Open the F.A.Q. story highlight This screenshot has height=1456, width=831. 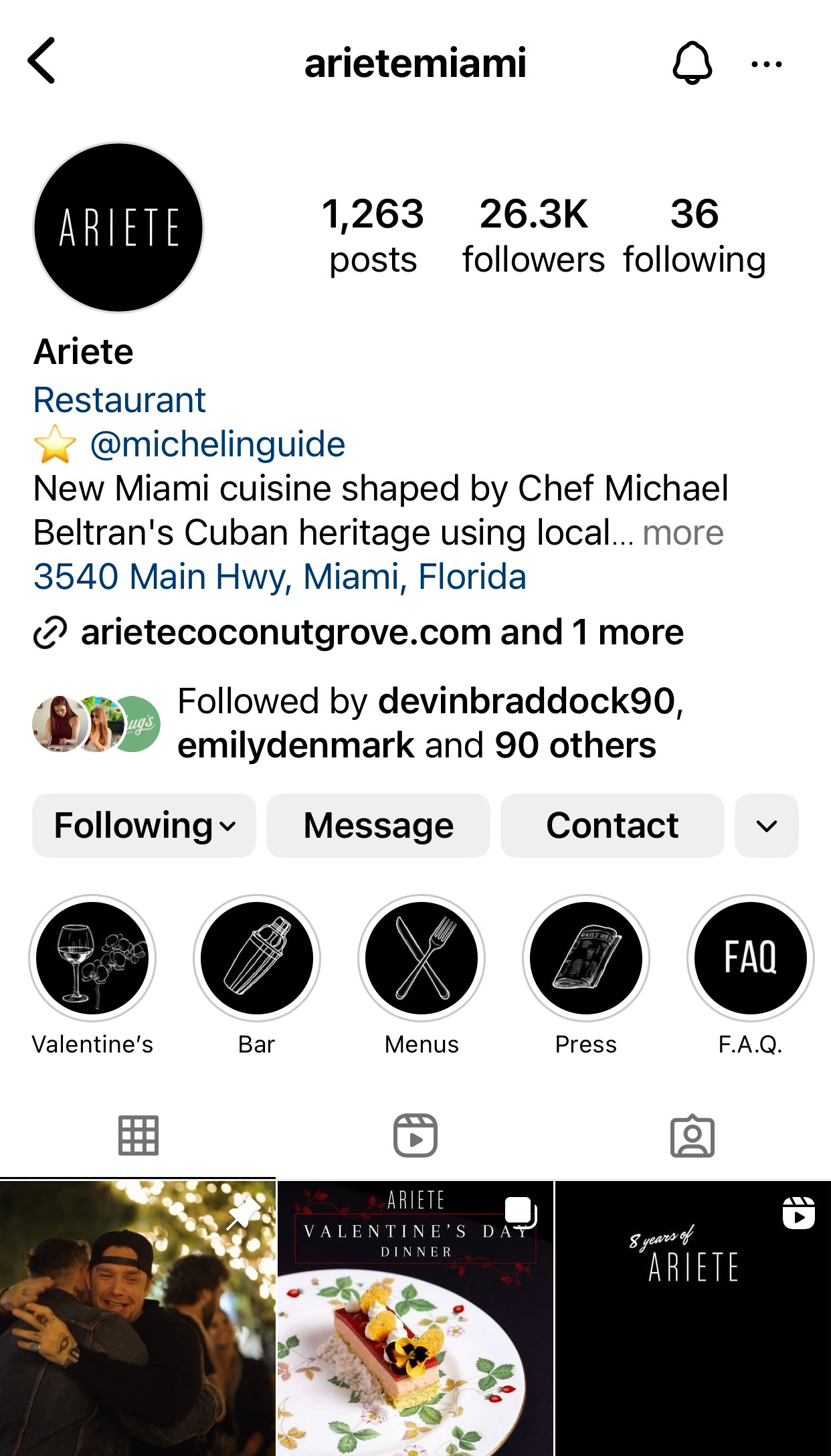(750, 958)
